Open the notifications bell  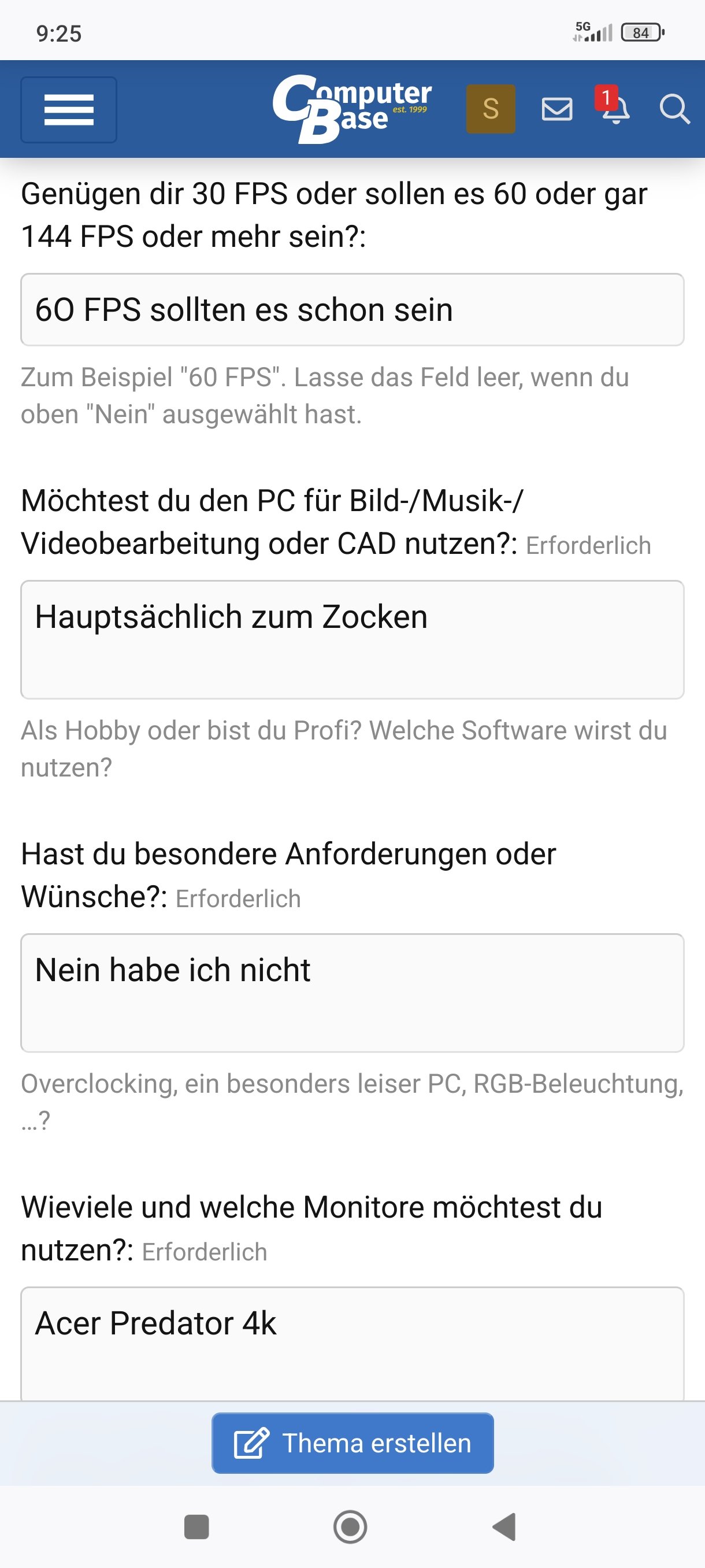click(x=615, y=108)
